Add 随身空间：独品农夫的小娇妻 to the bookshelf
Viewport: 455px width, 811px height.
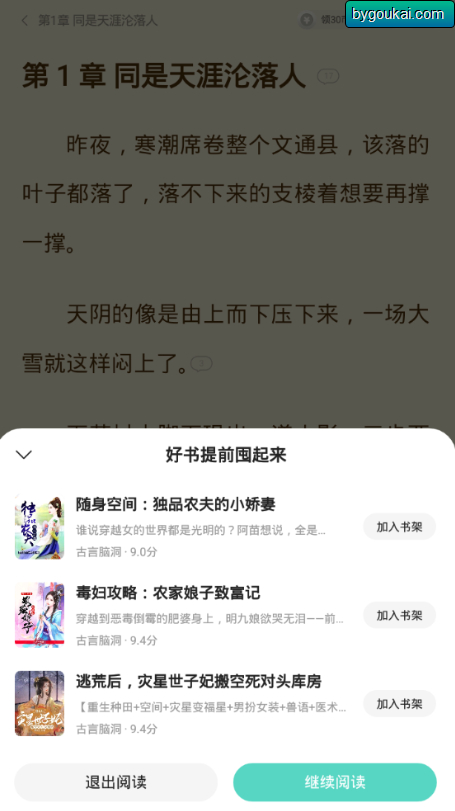(x=399, y=527)
